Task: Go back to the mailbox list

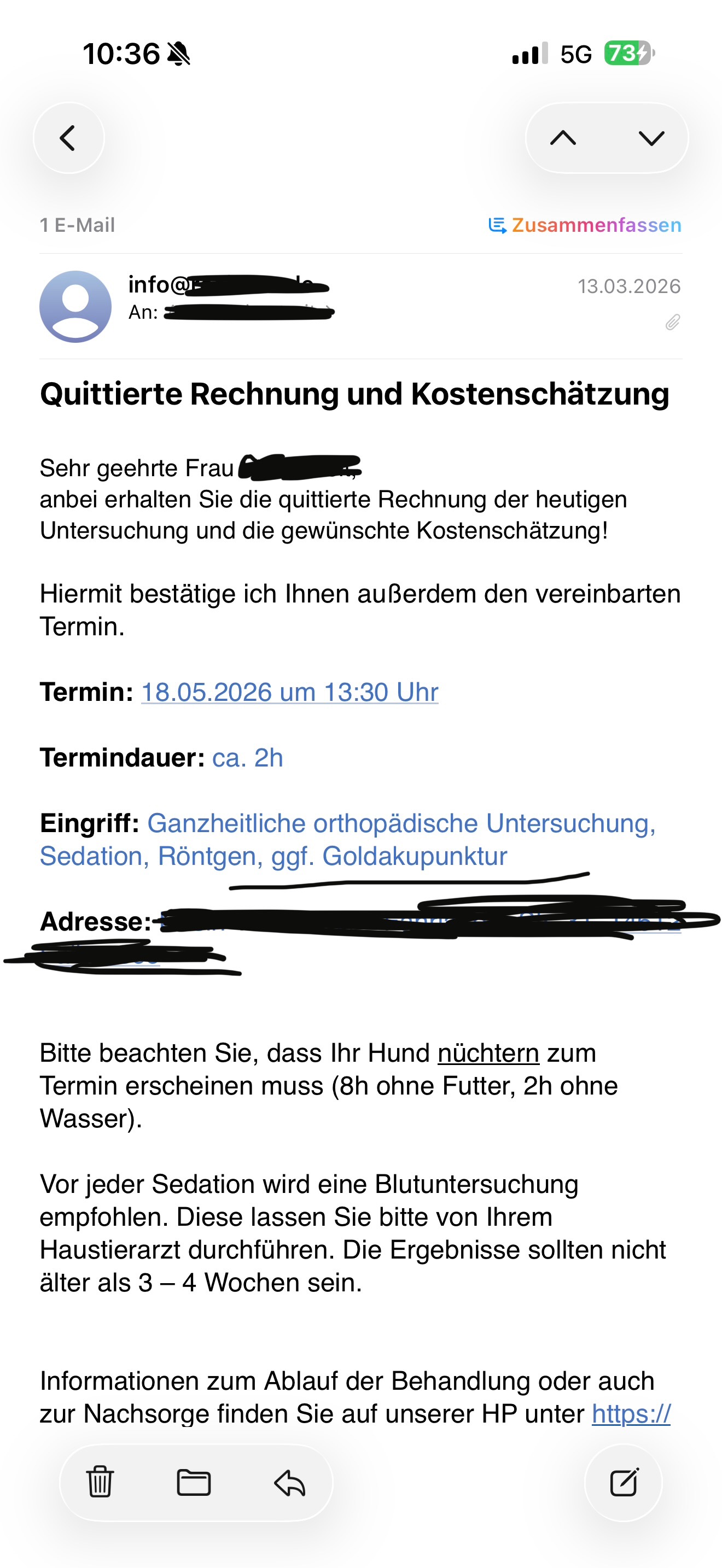Action: pos(68,138)
